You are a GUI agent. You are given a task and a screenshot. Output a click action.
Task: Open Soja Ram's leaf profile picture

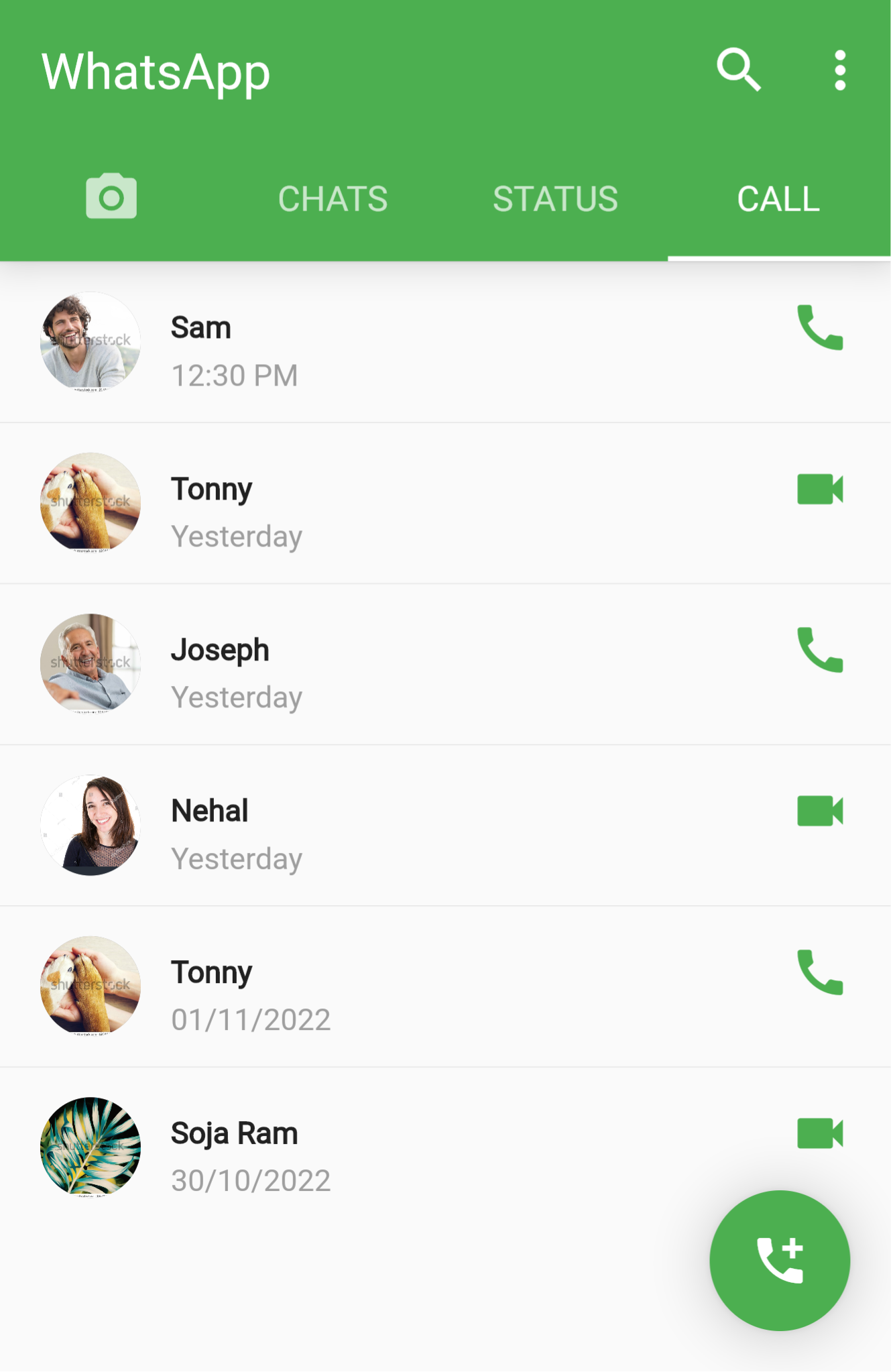point(89,1148)
